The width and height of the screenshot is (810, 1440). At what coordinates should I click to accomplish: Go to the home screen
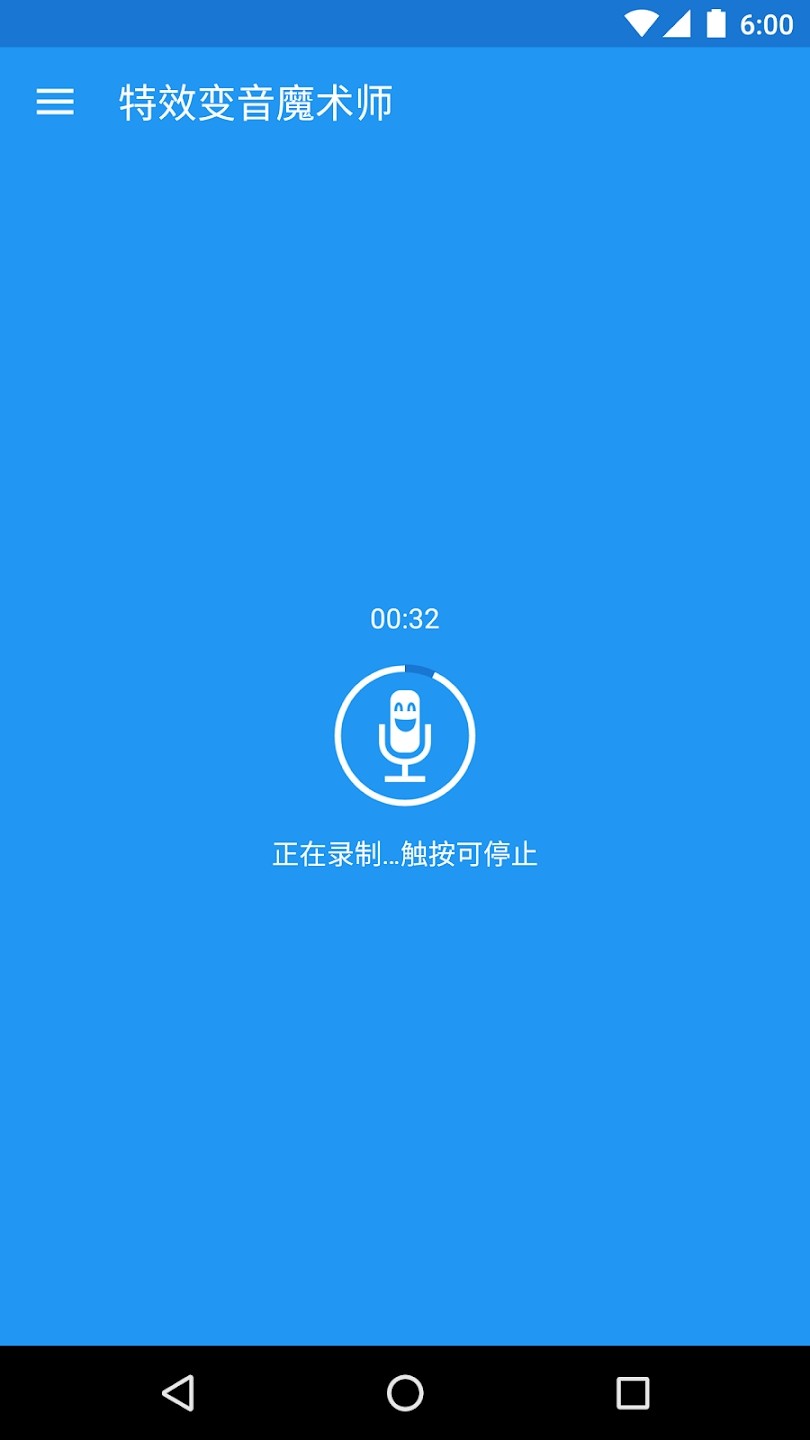pos(405,1392)
